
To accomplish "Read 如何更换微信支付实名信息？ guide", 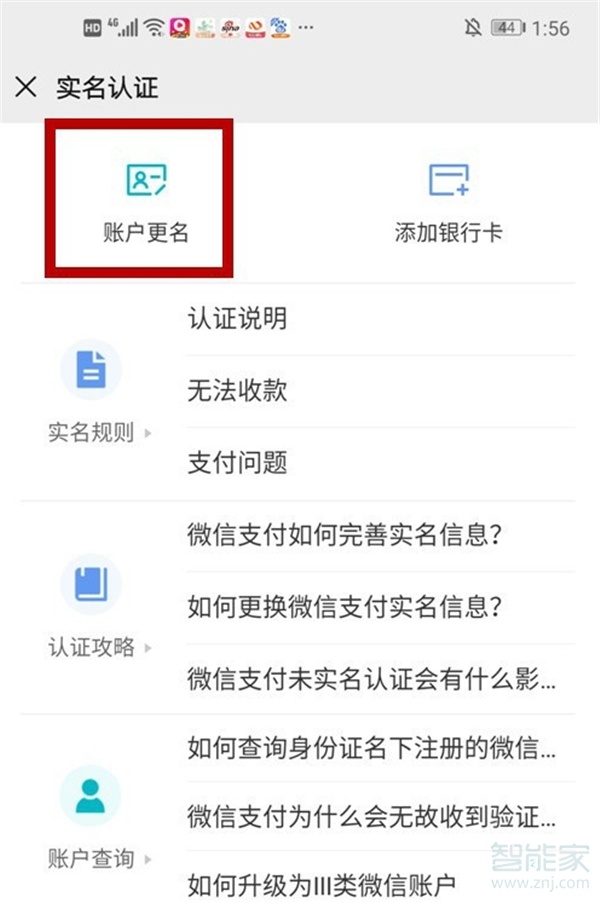I will click(x=380, y=607).
